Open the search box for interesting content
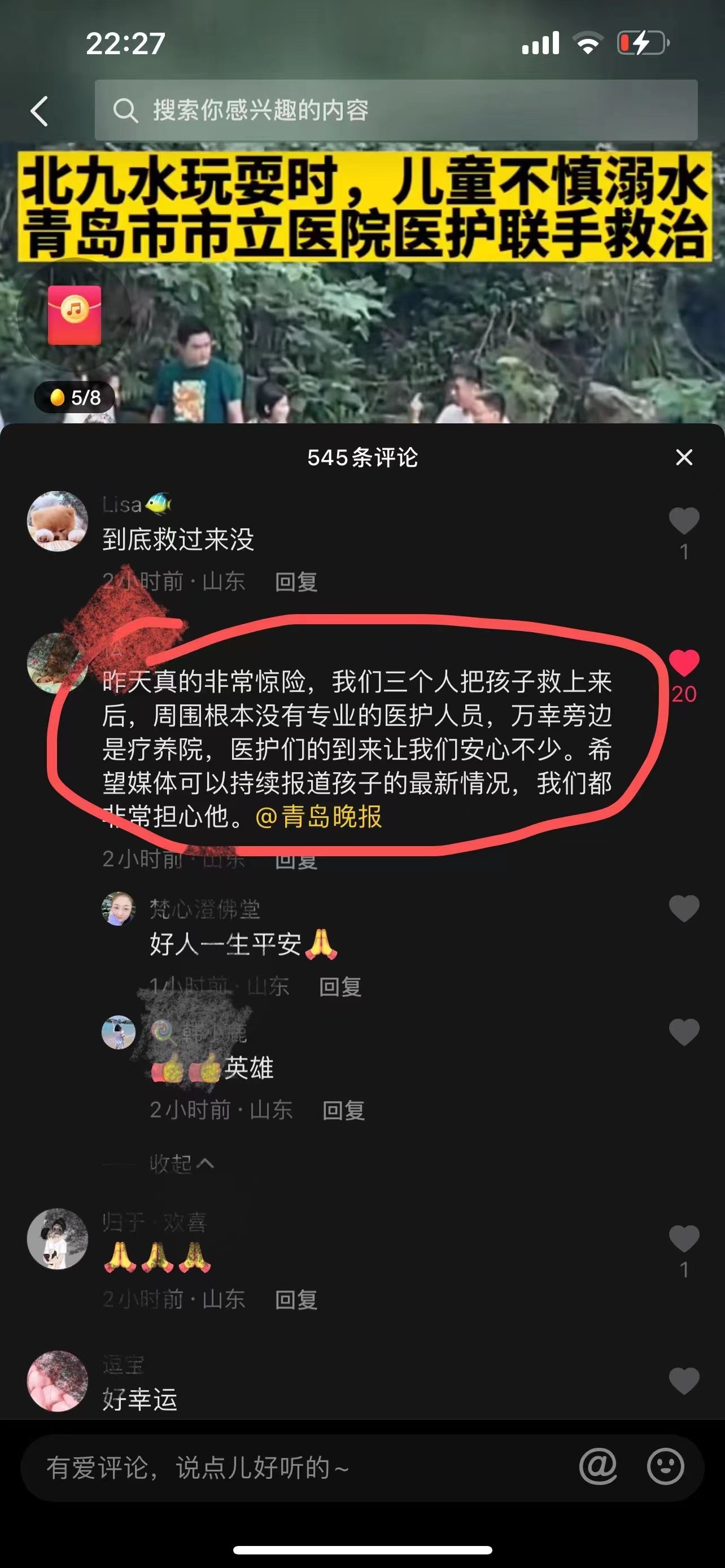This screenshot has width=725, height=1568. tap(396, 110)
